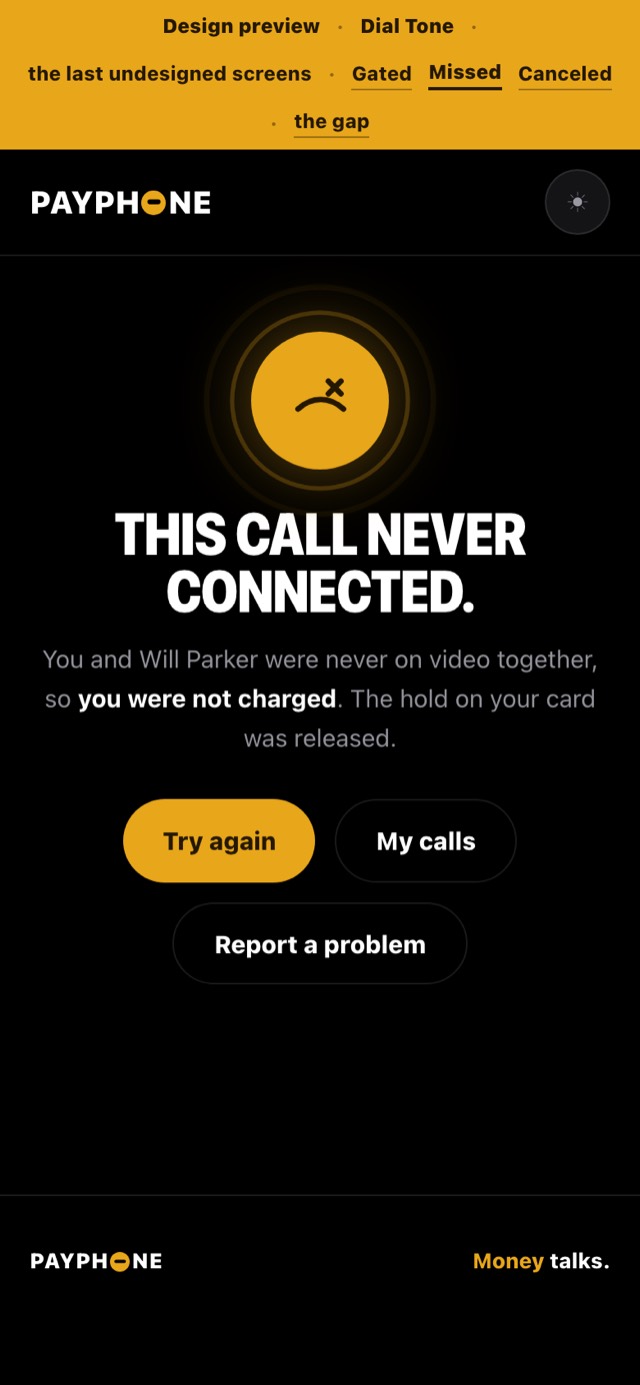Open the Canceled screen link

coord(565,74)
